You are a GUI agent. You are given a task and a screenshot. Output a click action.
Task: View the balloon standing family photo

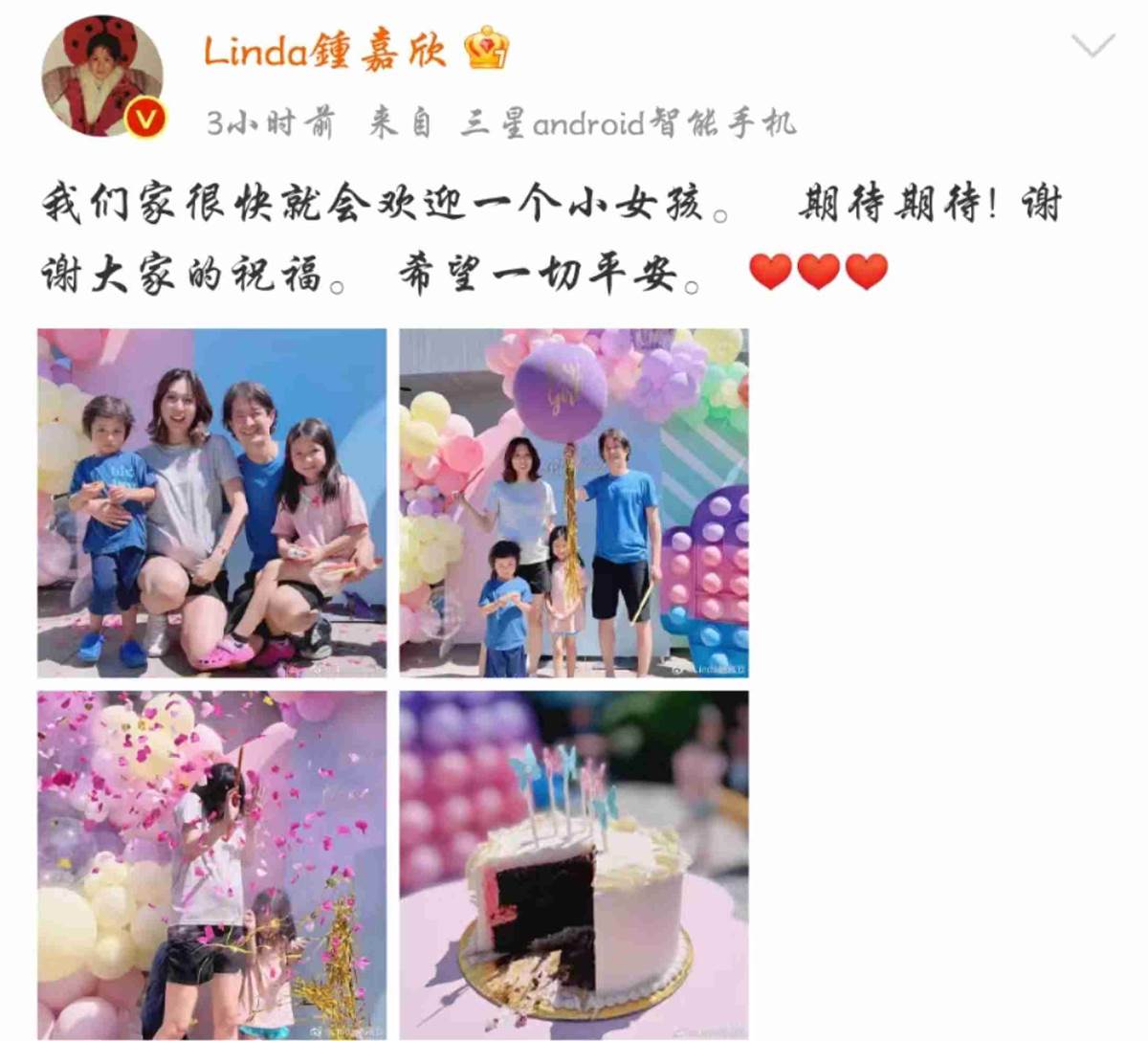click(x=574, y=503)
